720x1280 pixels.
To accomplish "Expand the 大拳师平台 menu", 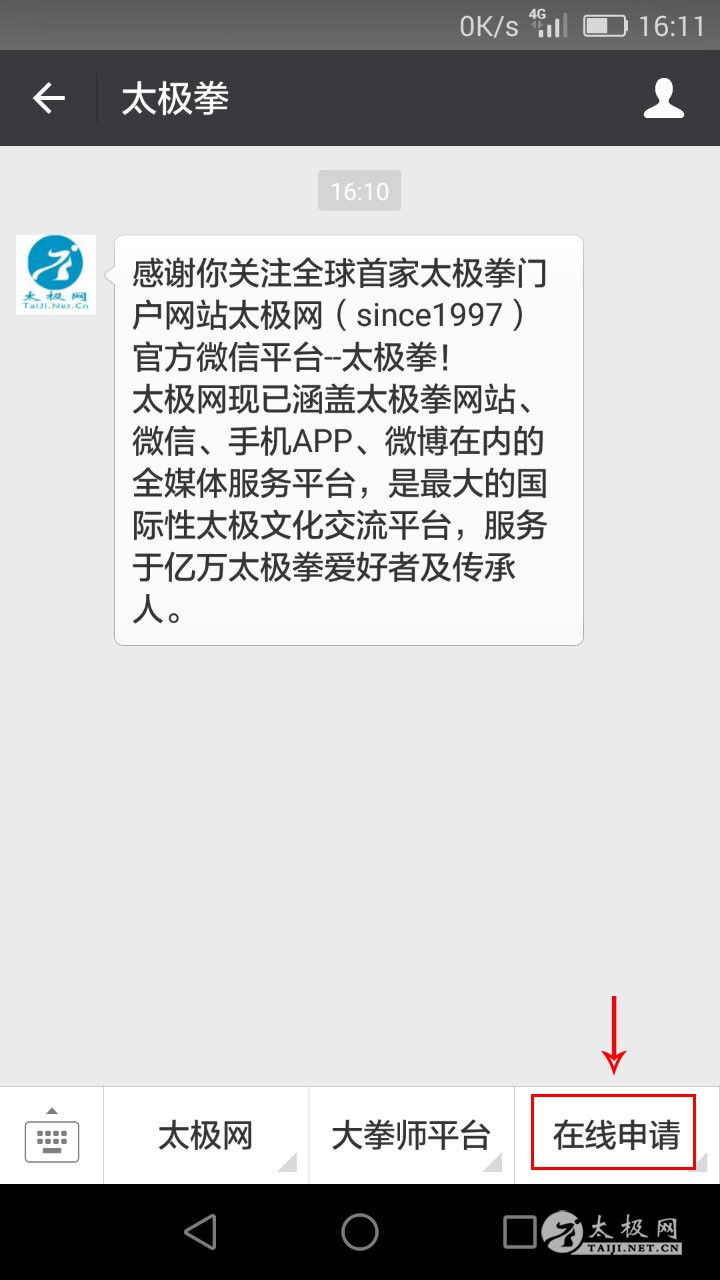I will click(x=412, y=1135).
